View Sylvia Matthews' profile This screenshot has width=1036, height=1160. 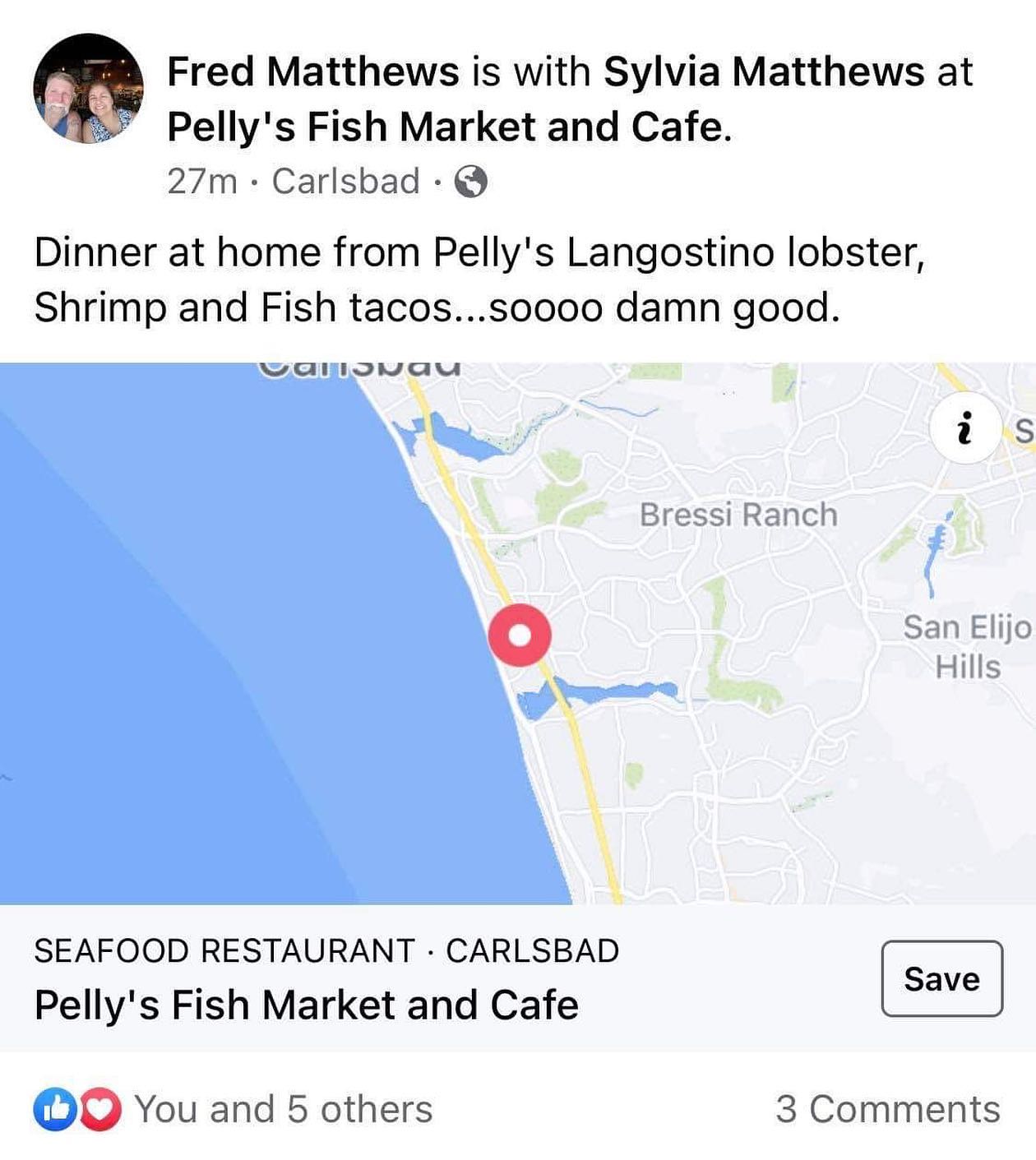coord(763,72)
